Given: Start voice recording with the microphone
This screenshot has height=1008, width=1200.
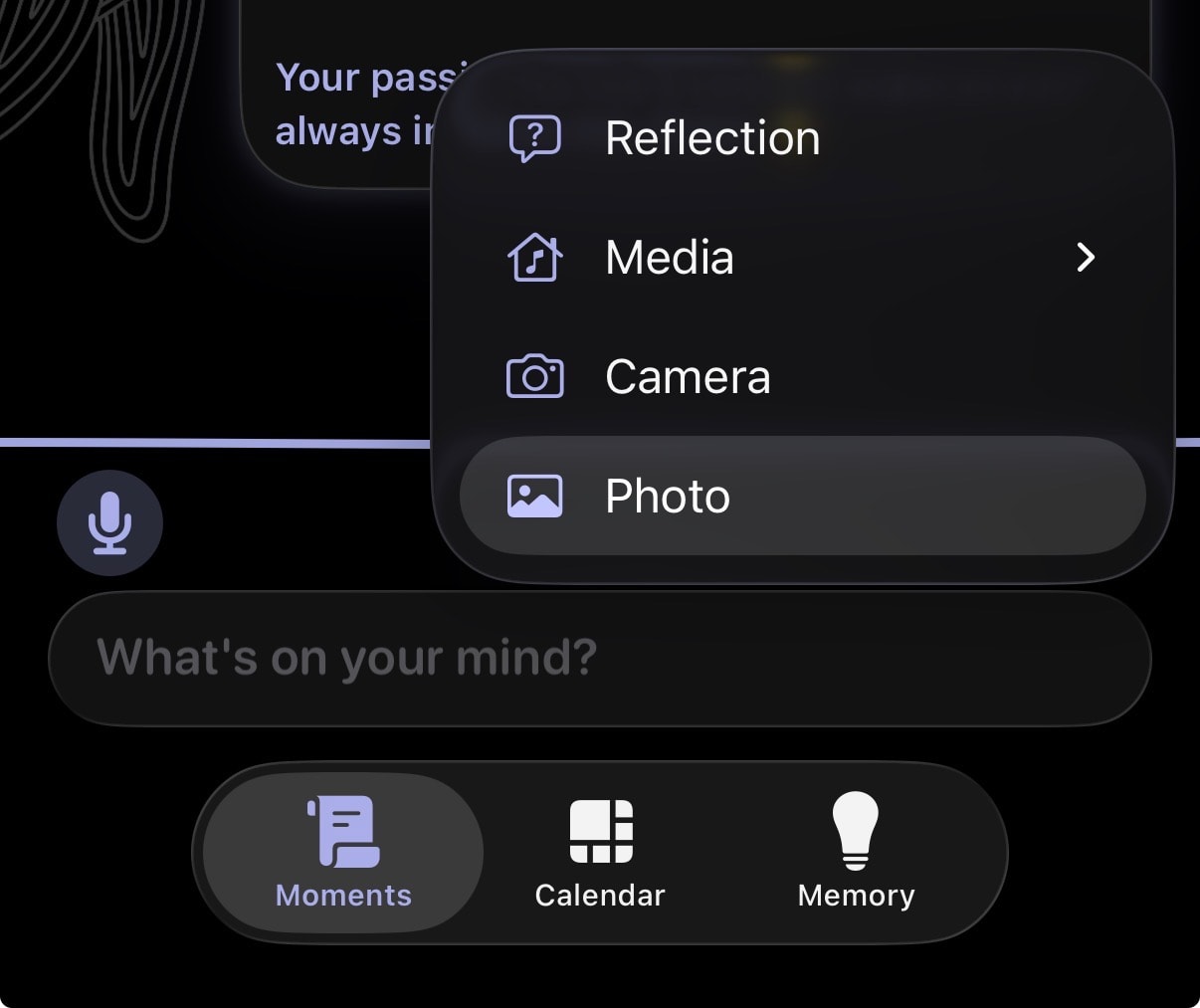Looking at the screenshot, I should (x=109, y=522).
